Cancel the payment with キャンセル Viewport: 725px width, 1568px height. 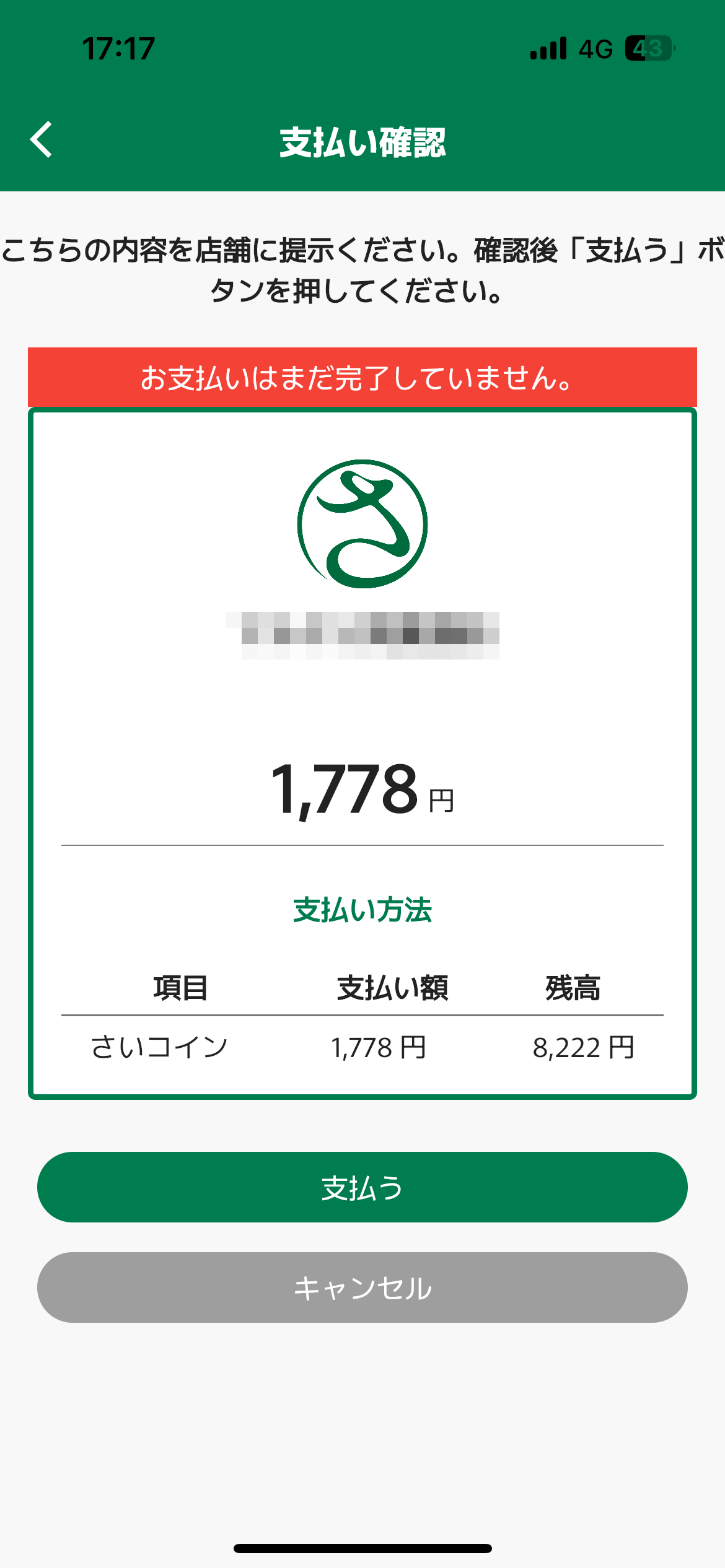(362, 1287)
